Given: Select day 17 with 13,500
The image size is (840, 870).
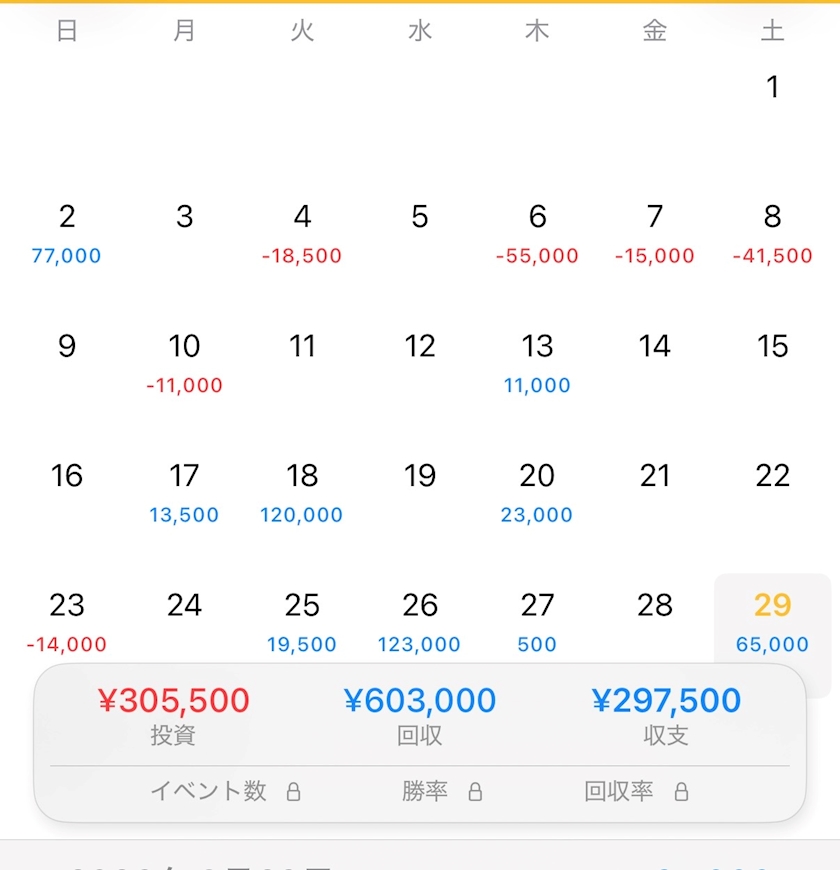Looking at the screenshot, I should click(184, 494).
